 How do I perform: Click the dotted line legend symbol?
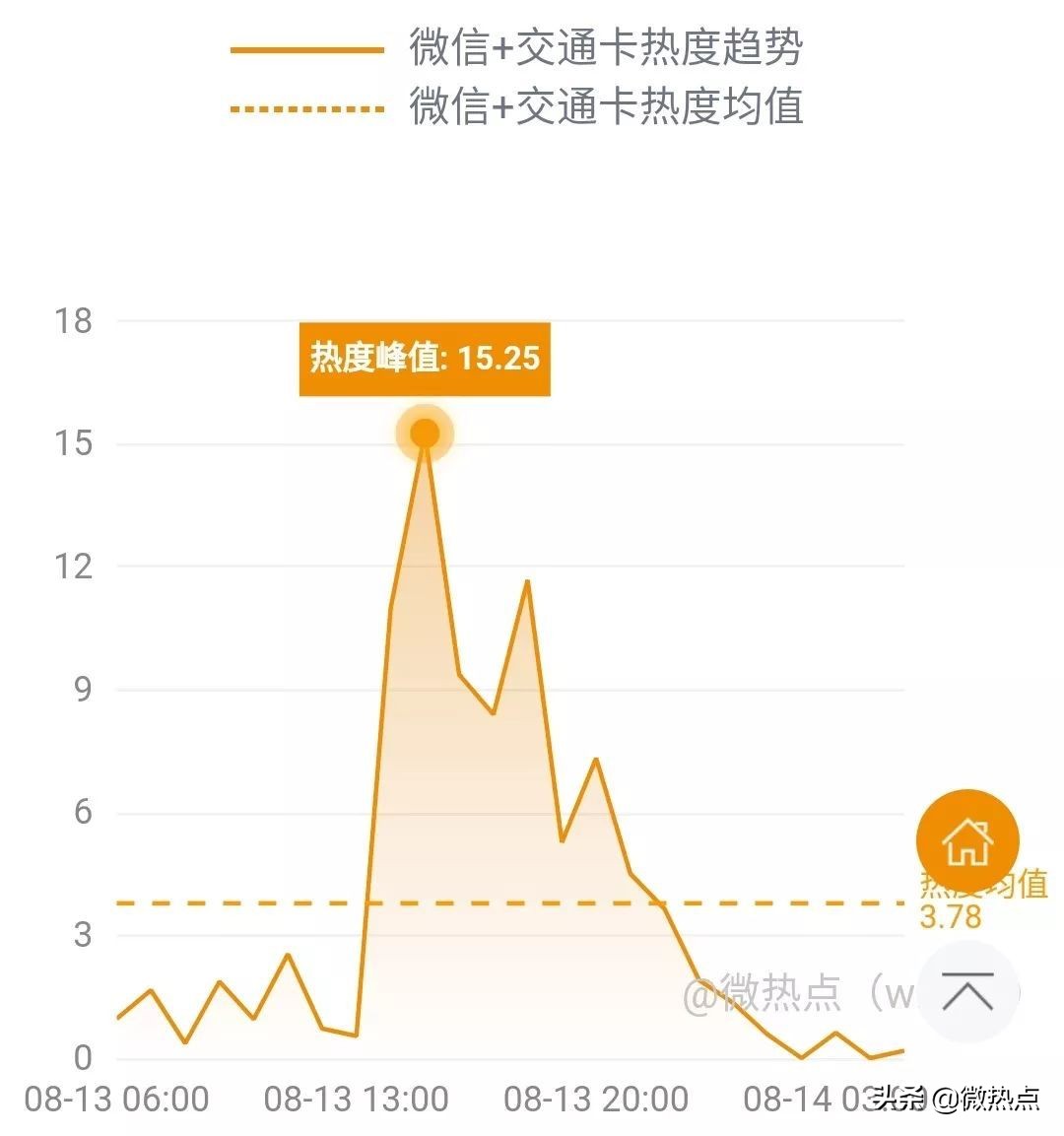[x=305, y=109]
